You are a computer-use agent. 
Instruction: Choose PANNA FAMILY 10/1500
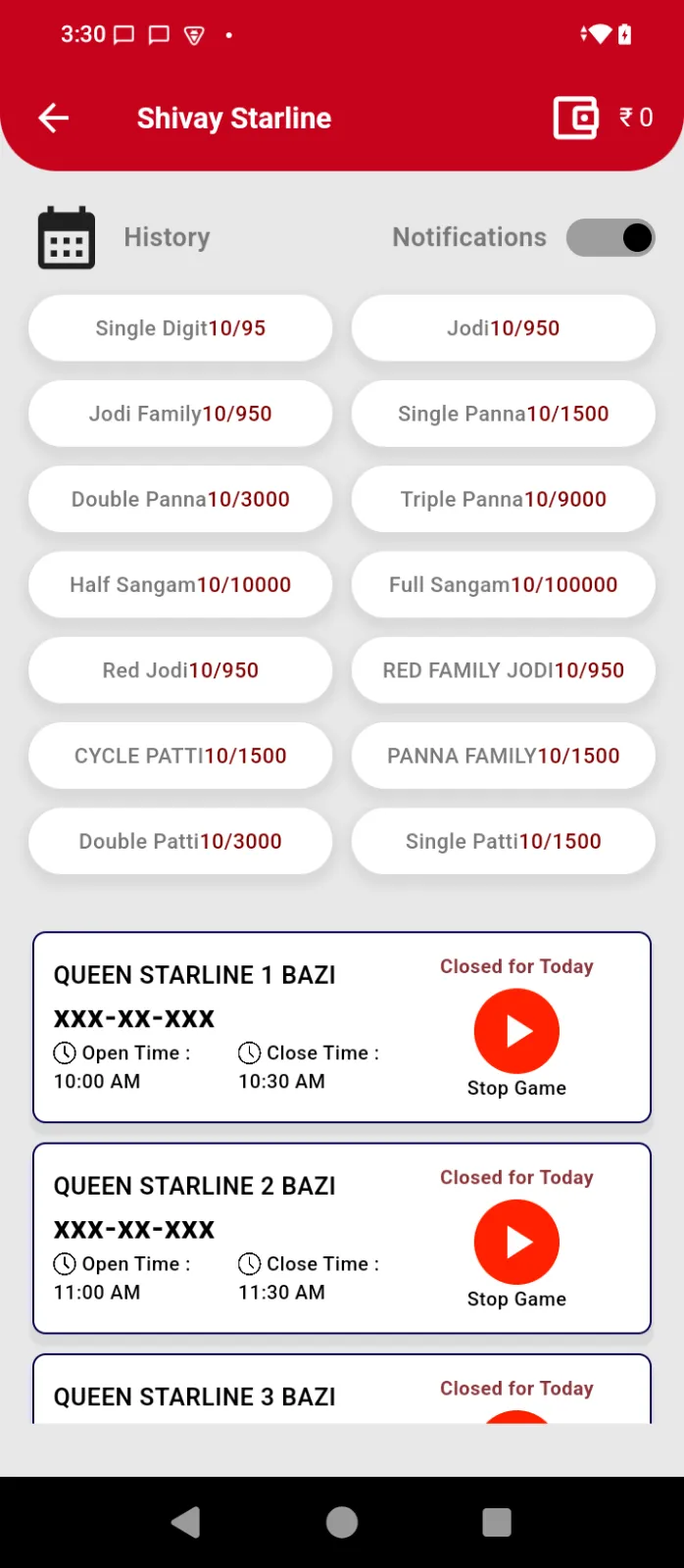[x=503, y=756]
